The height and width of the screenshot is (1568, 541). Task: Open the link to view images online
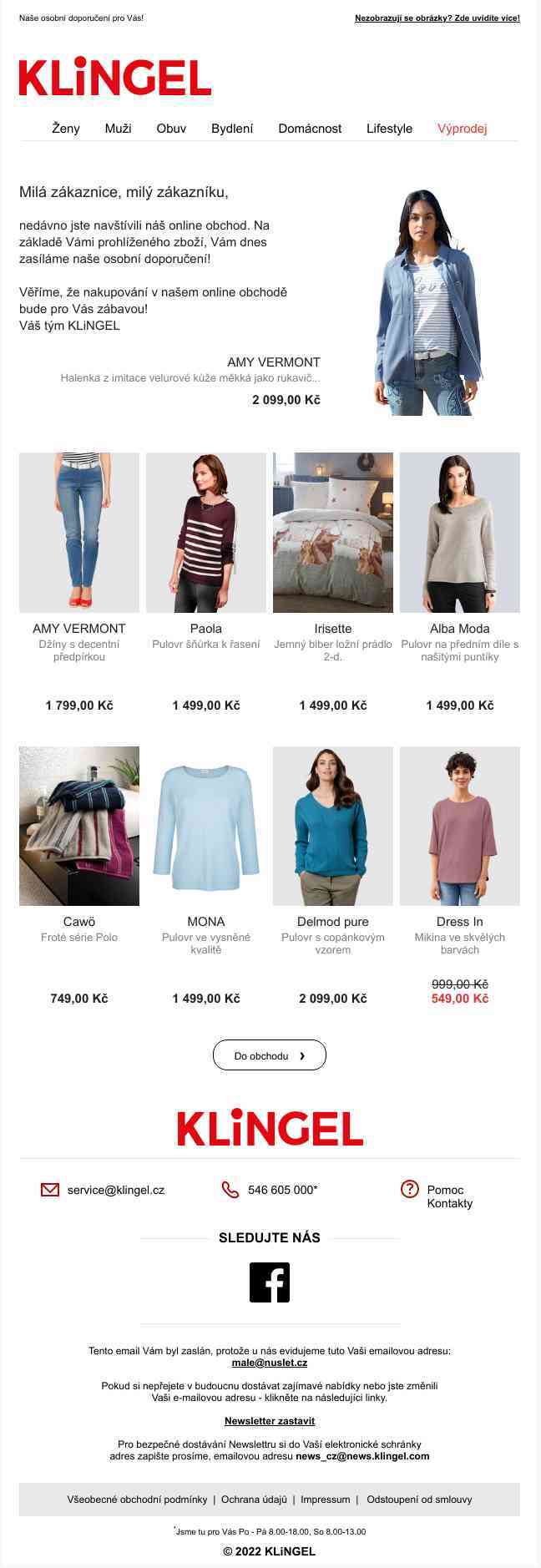pos(437,18)
